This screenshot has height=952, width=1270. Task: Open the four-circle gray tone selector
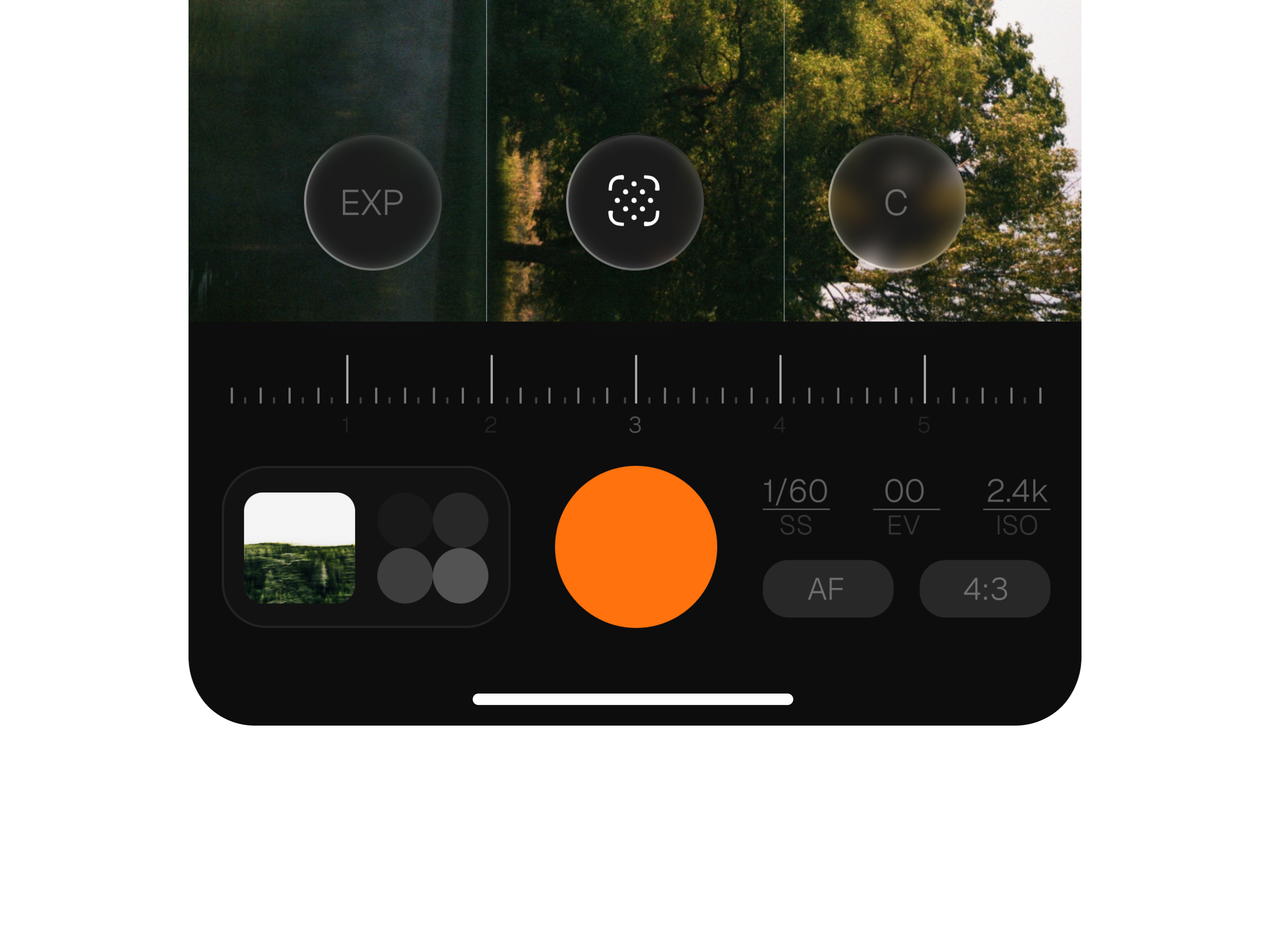click(432, 547)
